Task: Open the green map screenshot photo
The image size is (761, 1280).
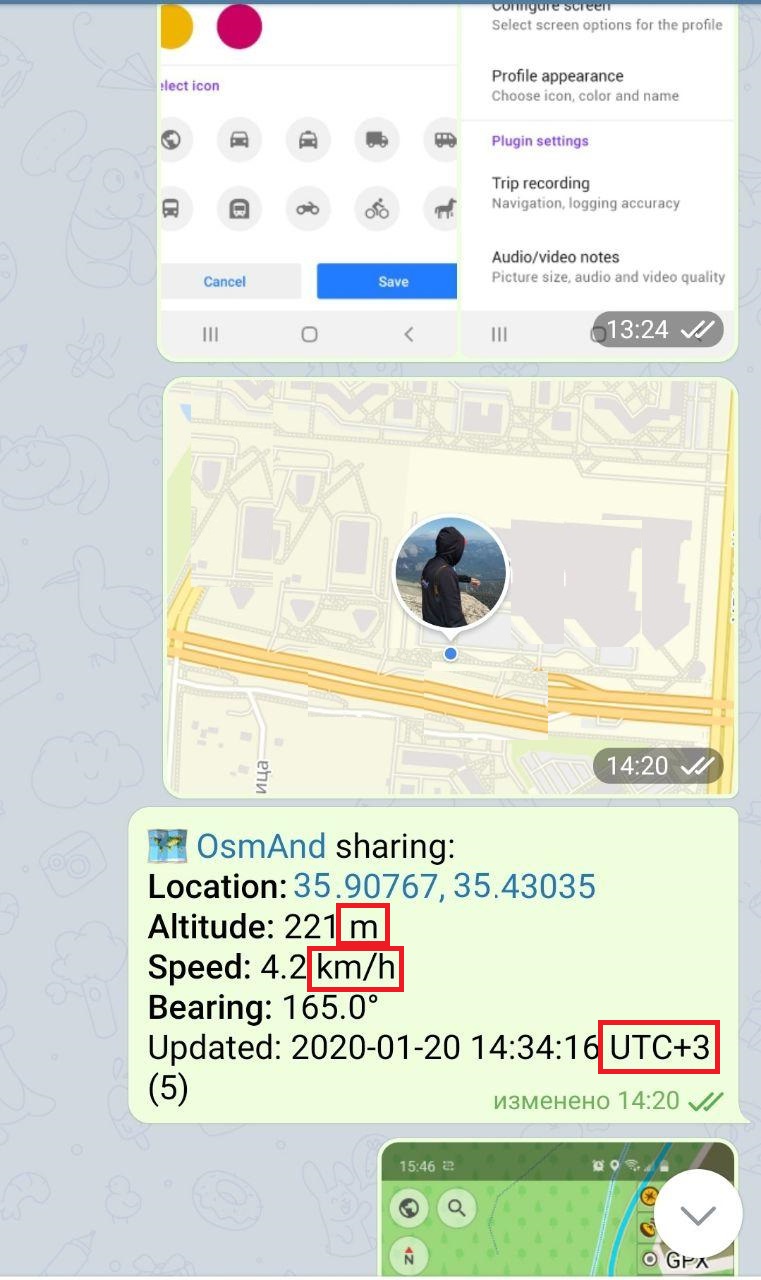Action: point(520,1210)
